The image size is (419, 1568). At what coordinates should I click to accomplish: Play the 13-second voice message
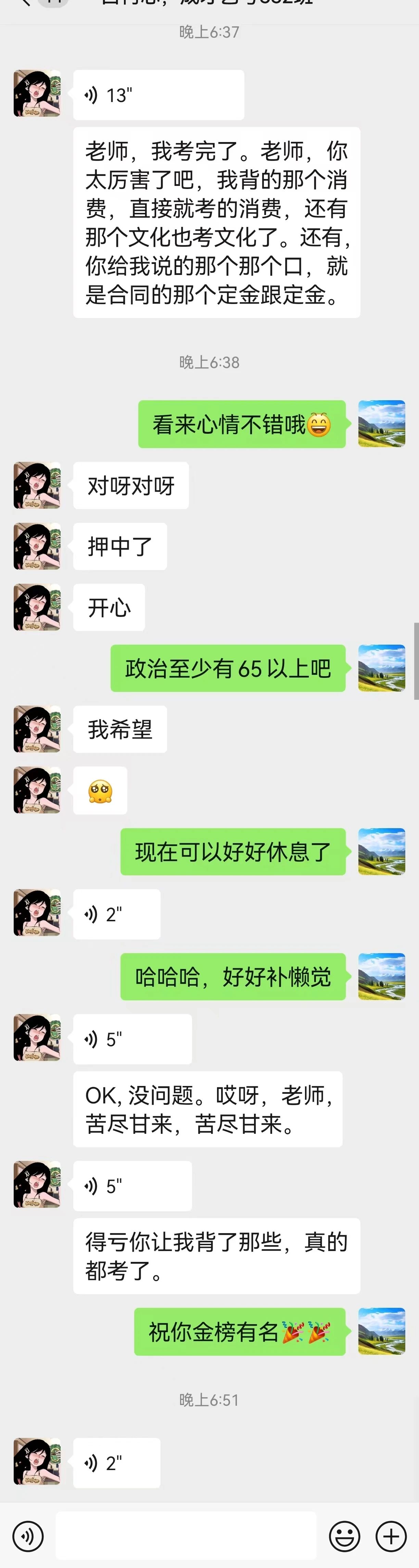tap(158, 95)
